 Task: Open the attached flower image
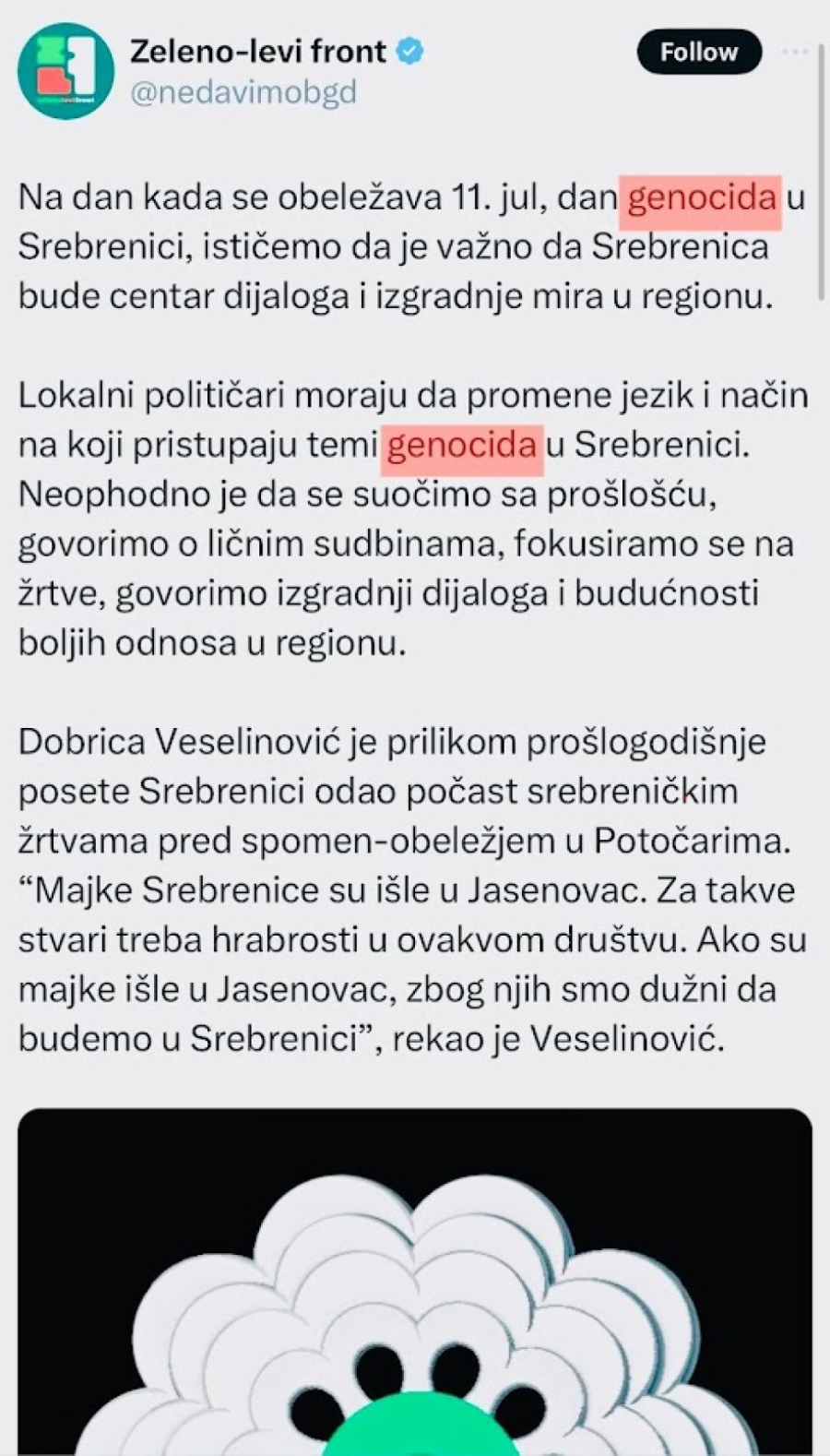coord(415,1283)
